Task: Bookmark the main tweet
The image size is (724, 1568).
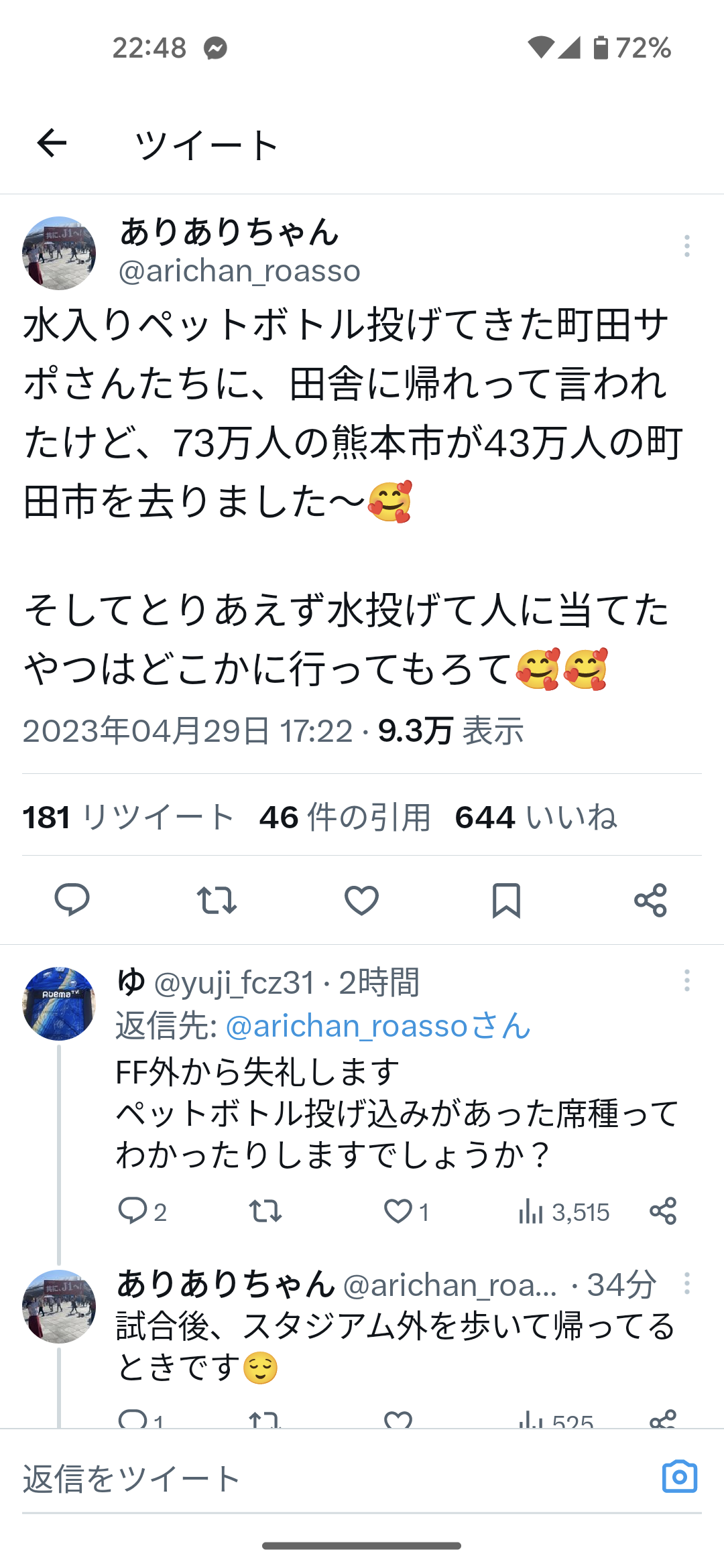Action: [506, 899]
